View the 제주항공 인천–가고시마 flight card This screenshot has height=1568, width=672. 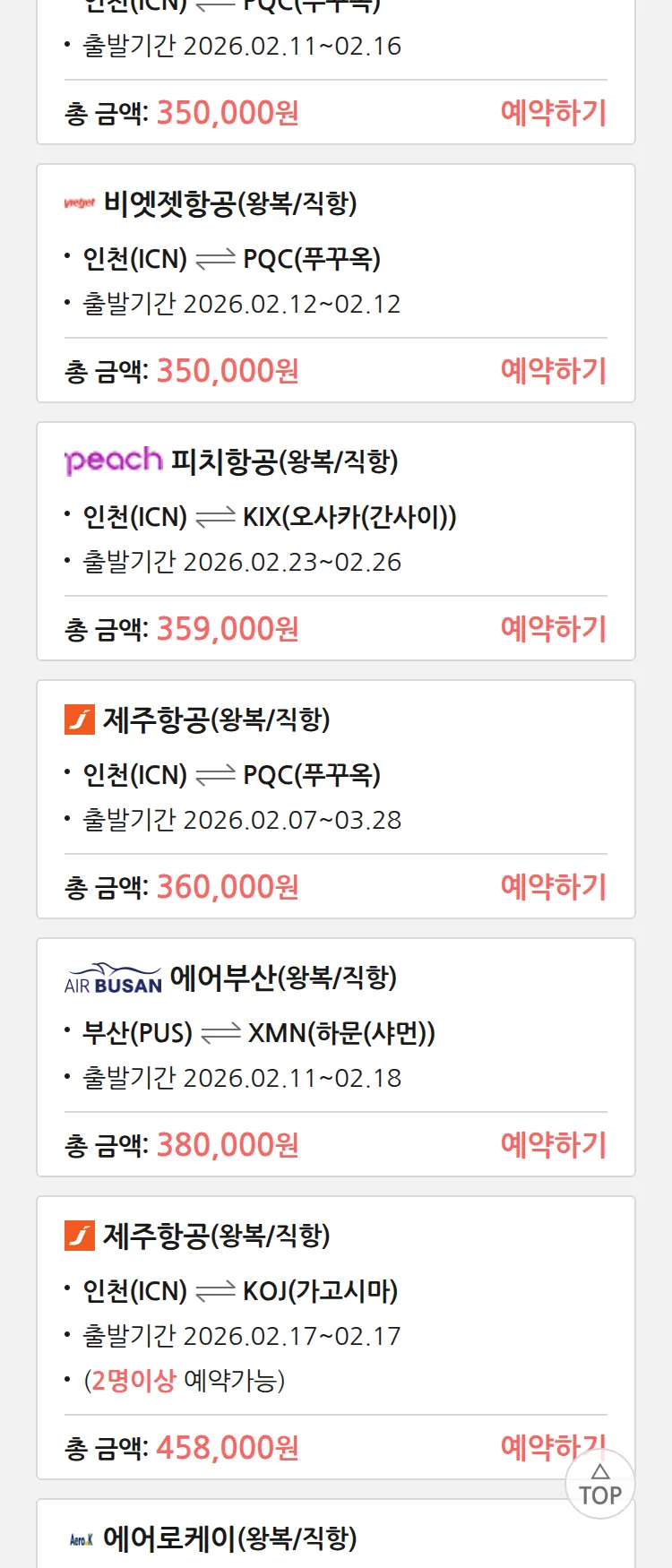(335, 1290)
